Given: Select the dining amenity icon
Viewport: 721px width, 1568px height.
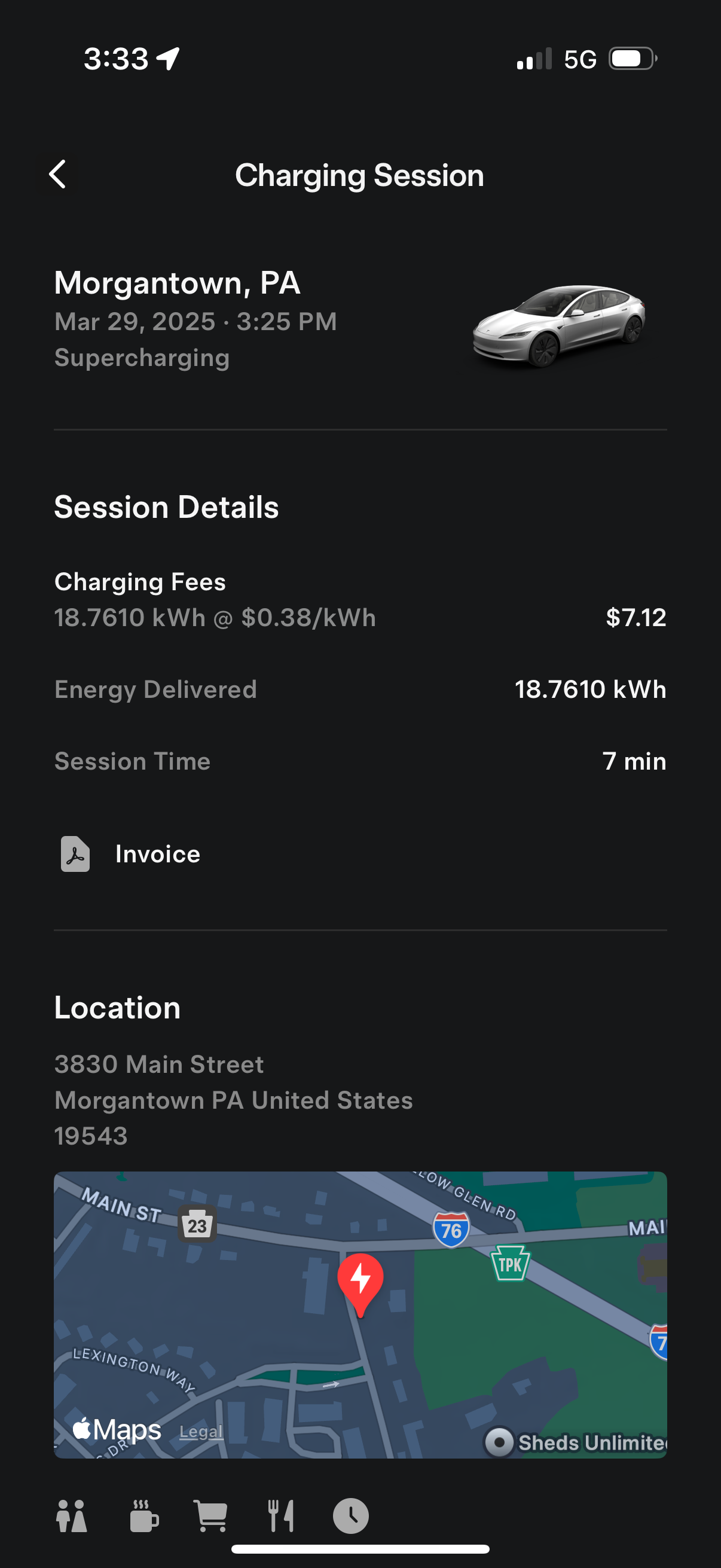Looking at the screenshot, I should pyautogui.click(x=281, y=1515).
